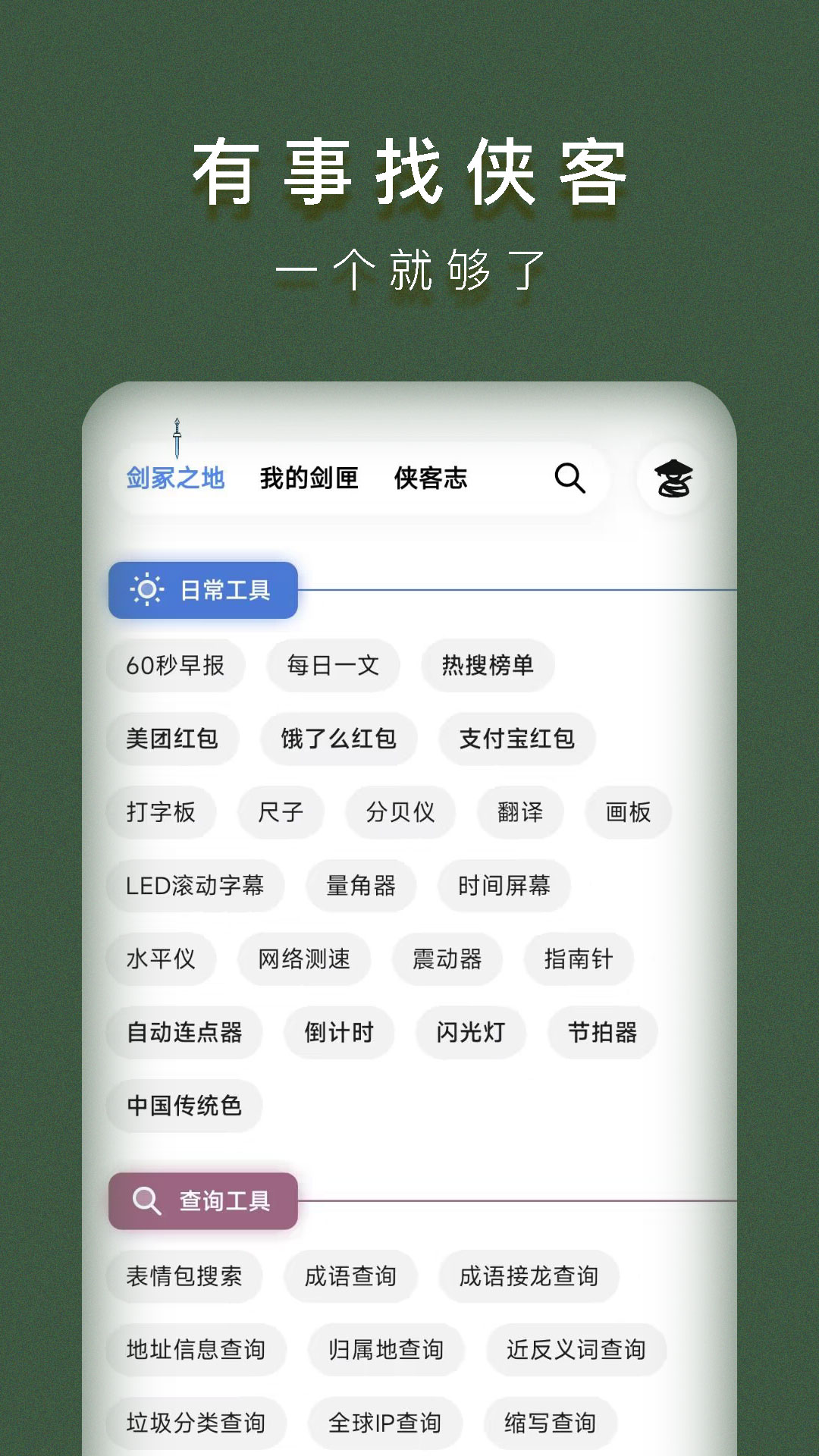Open the swordsman avatar profile icon
The width and height of the screenshot is (819, 1456).
coord(673,479)
